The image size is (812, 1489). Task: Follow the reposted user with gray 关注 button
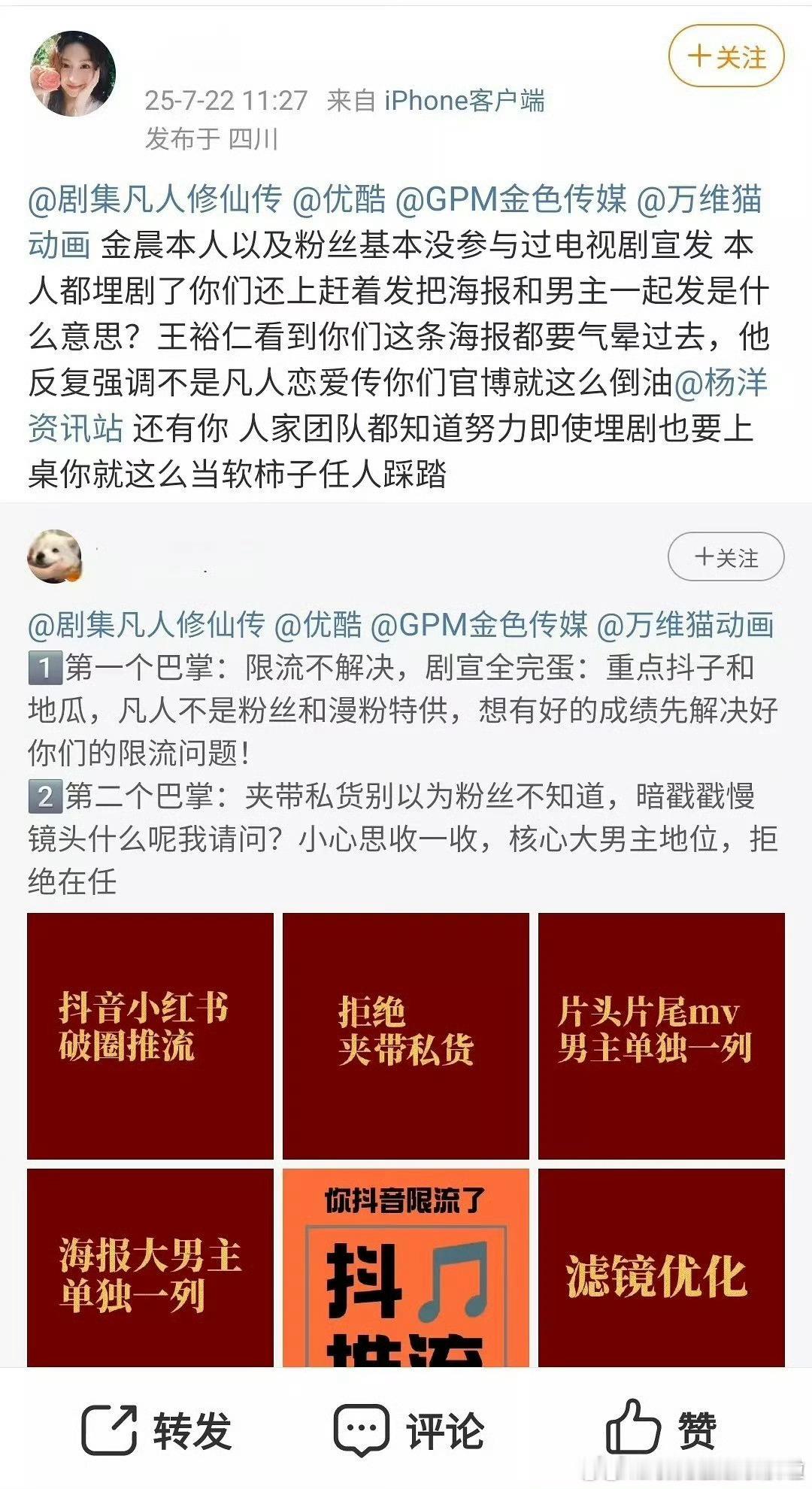pyautogui.click(x=726, y=557)
